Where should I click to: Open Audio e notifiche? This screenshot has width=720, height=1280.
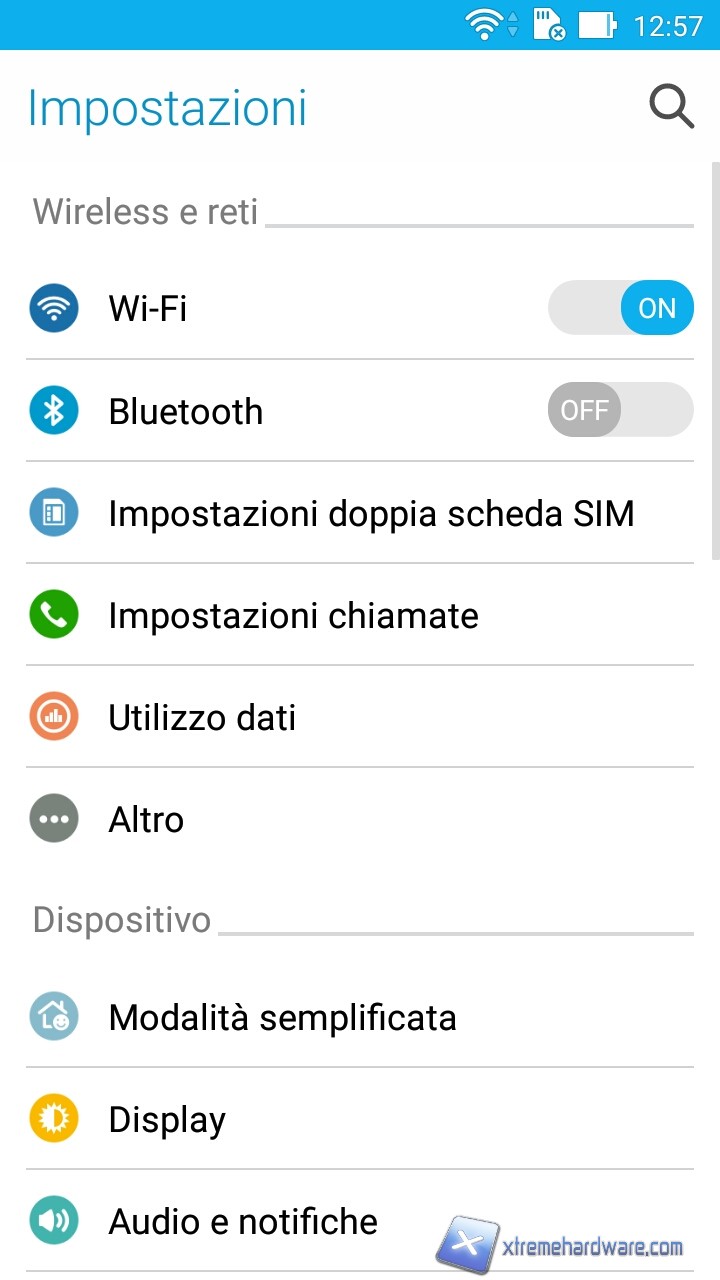(360, 1221)
